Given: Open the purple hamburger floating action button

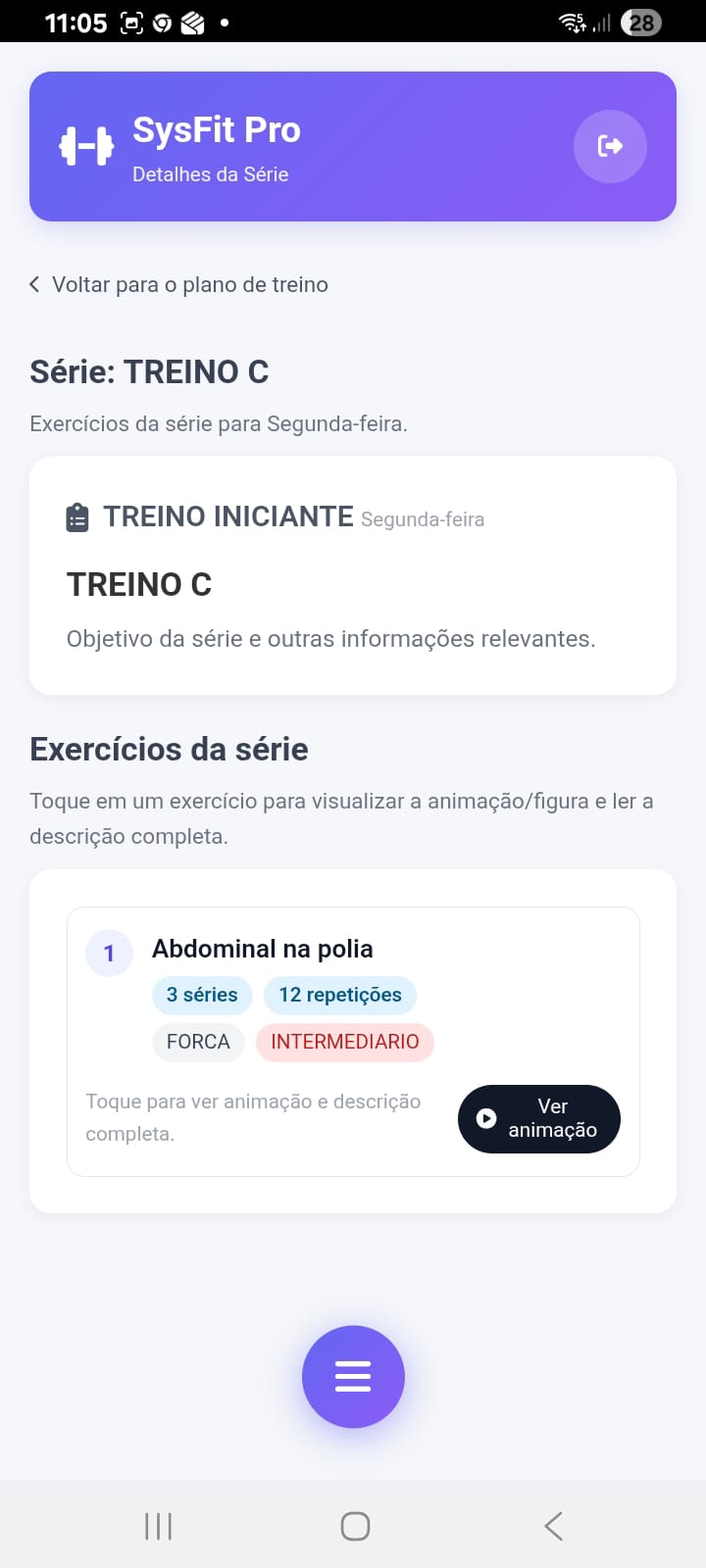Looking at the screenshot, I should [x=353, y=1376].
